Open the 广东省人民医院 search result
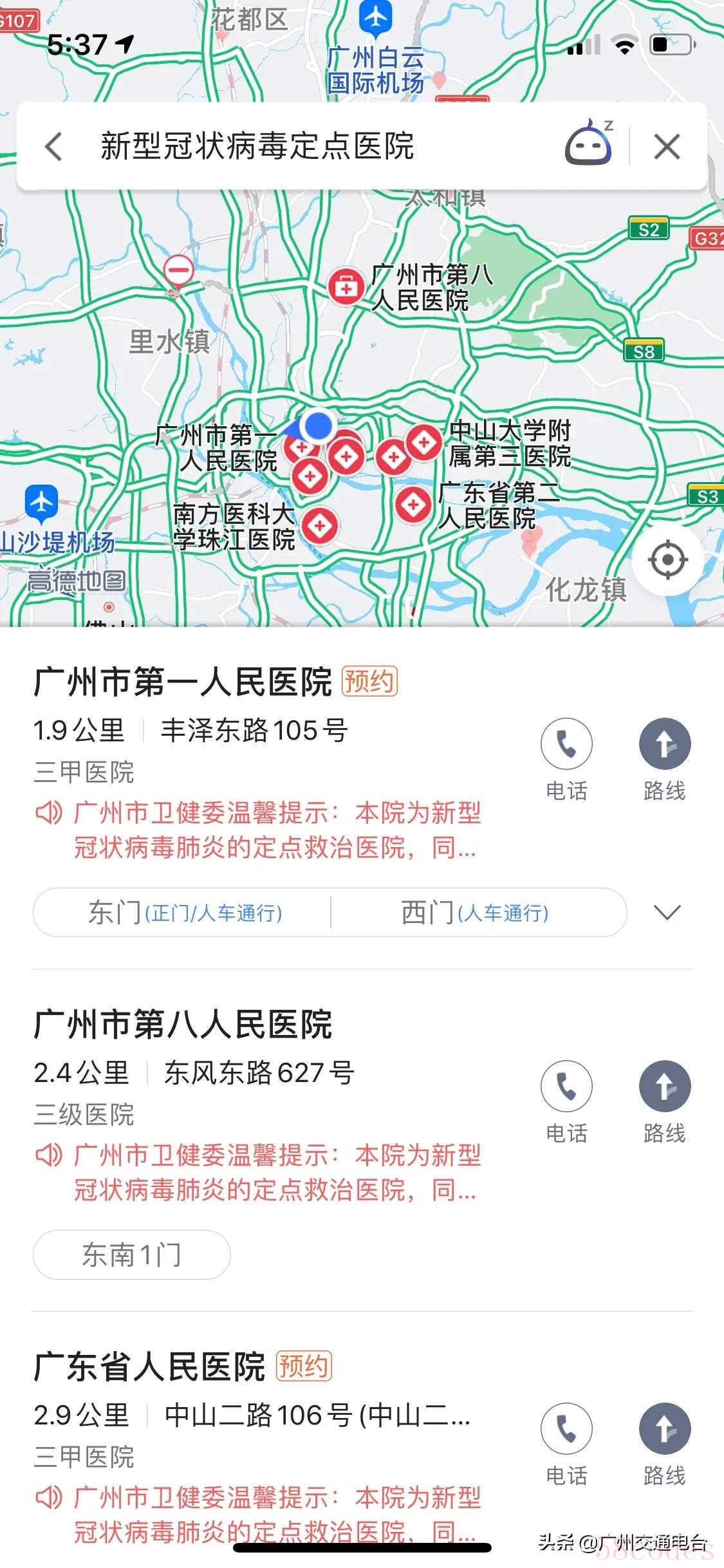The image size is (724, 1568). point(149,1367)
